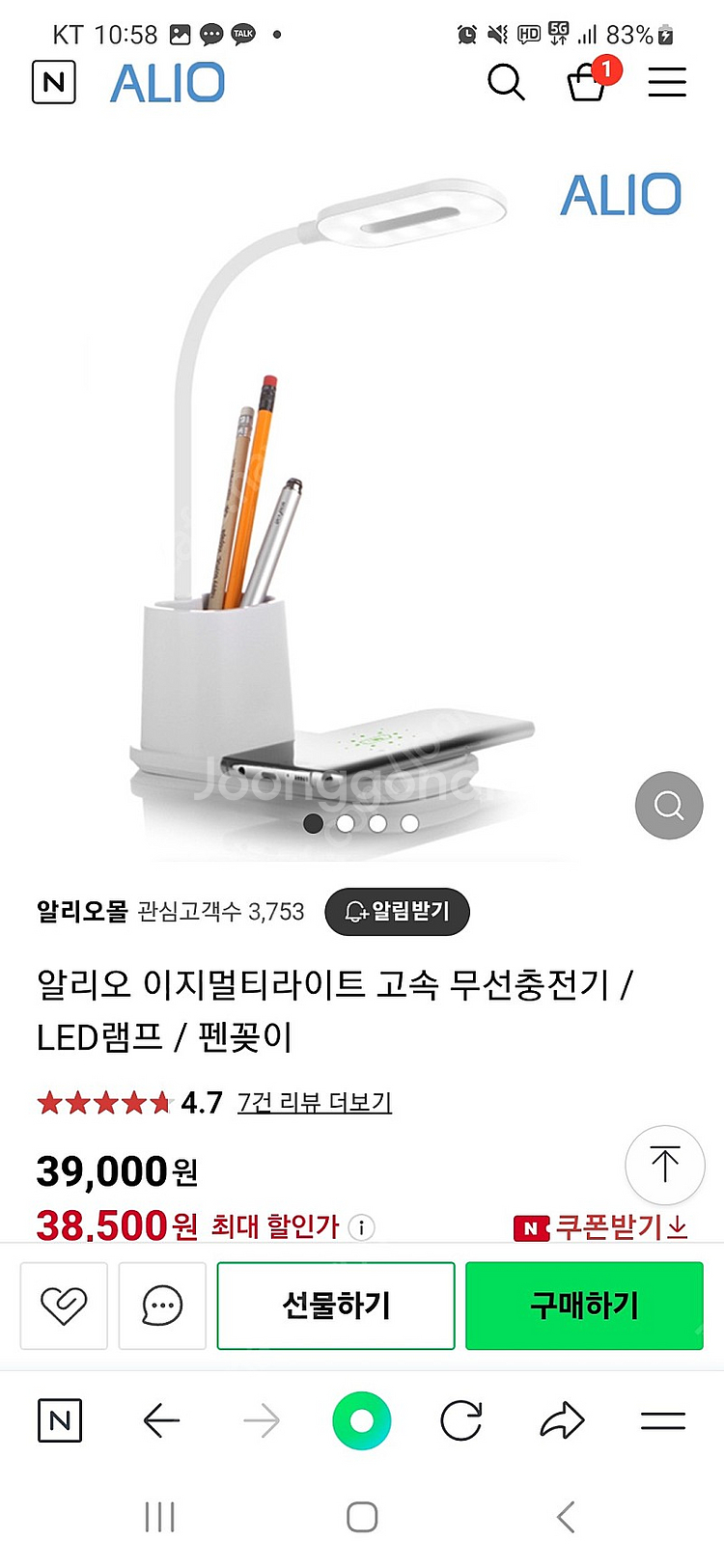
Task: Zoom the product image with the magnifier button
Action: click(x=668, y=805)
